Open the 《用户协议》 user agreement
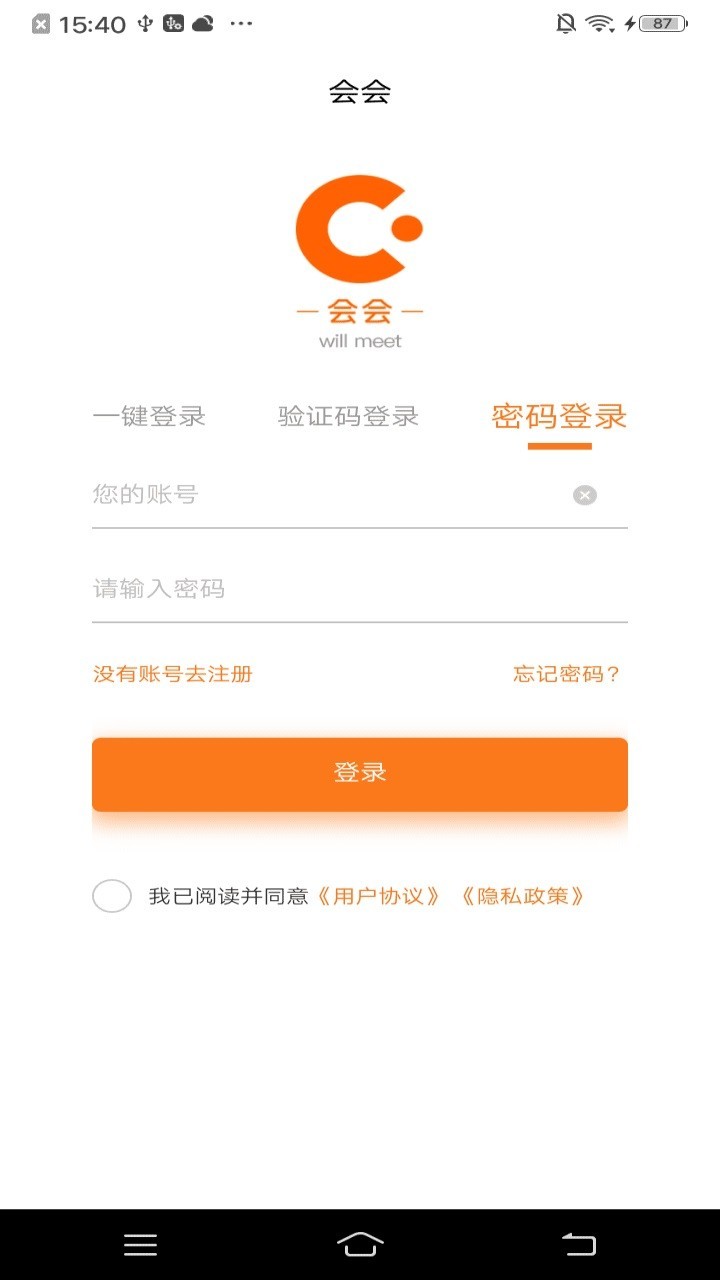The width and height of the screenshot is (720, 1280). (380, 896)
